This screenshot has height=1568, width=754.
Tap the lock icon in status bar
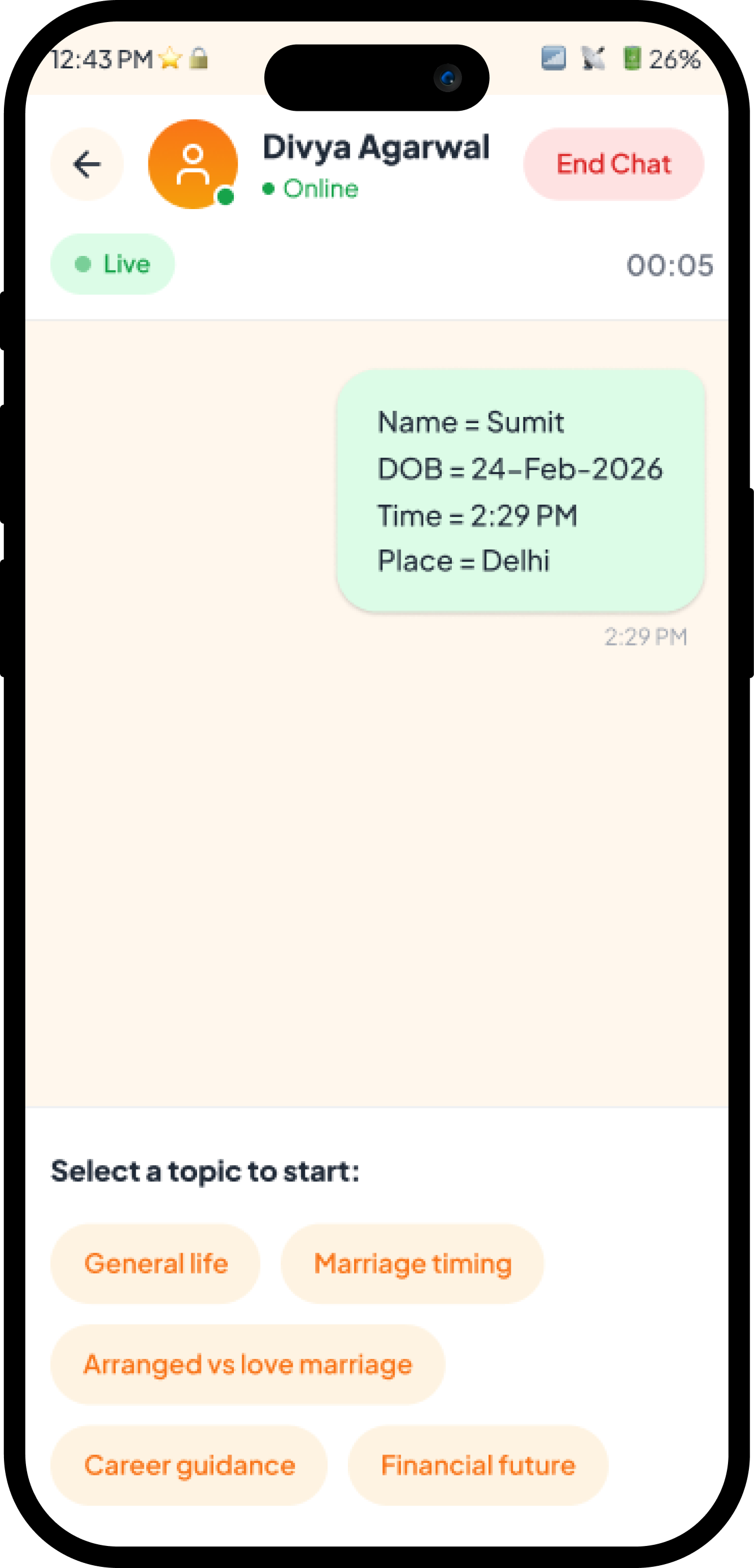[198, 59]
